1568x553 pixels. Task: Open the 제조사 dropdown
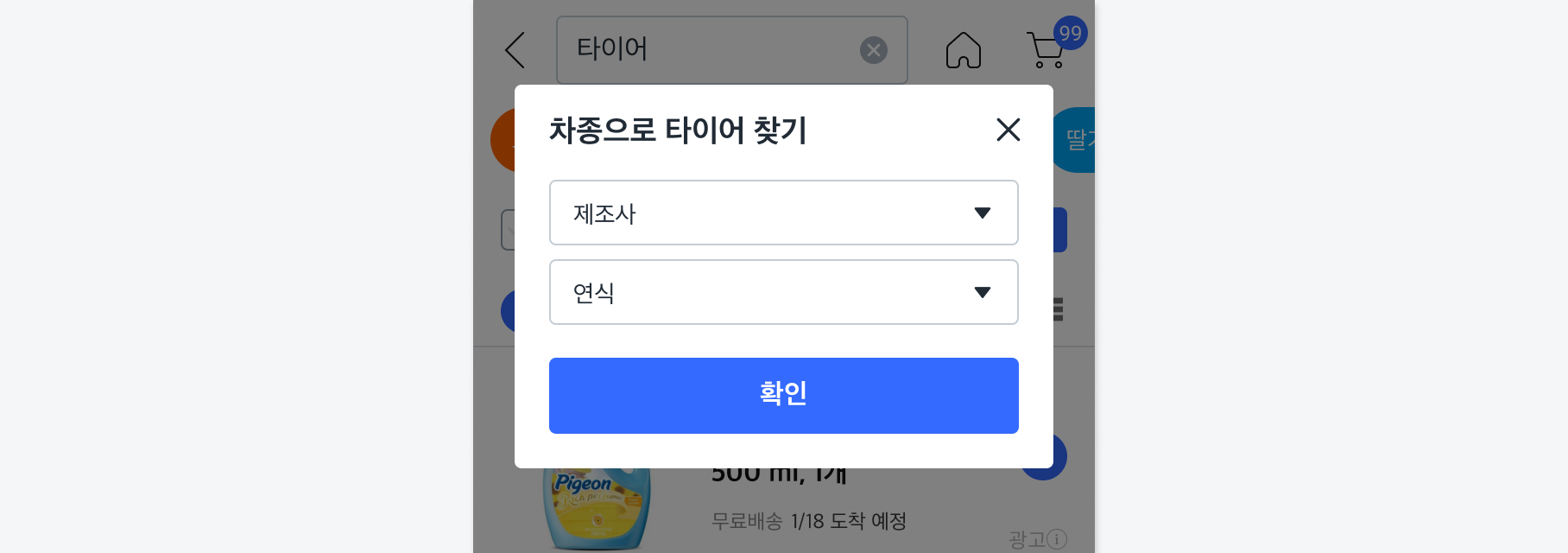[x=783, y=213]
